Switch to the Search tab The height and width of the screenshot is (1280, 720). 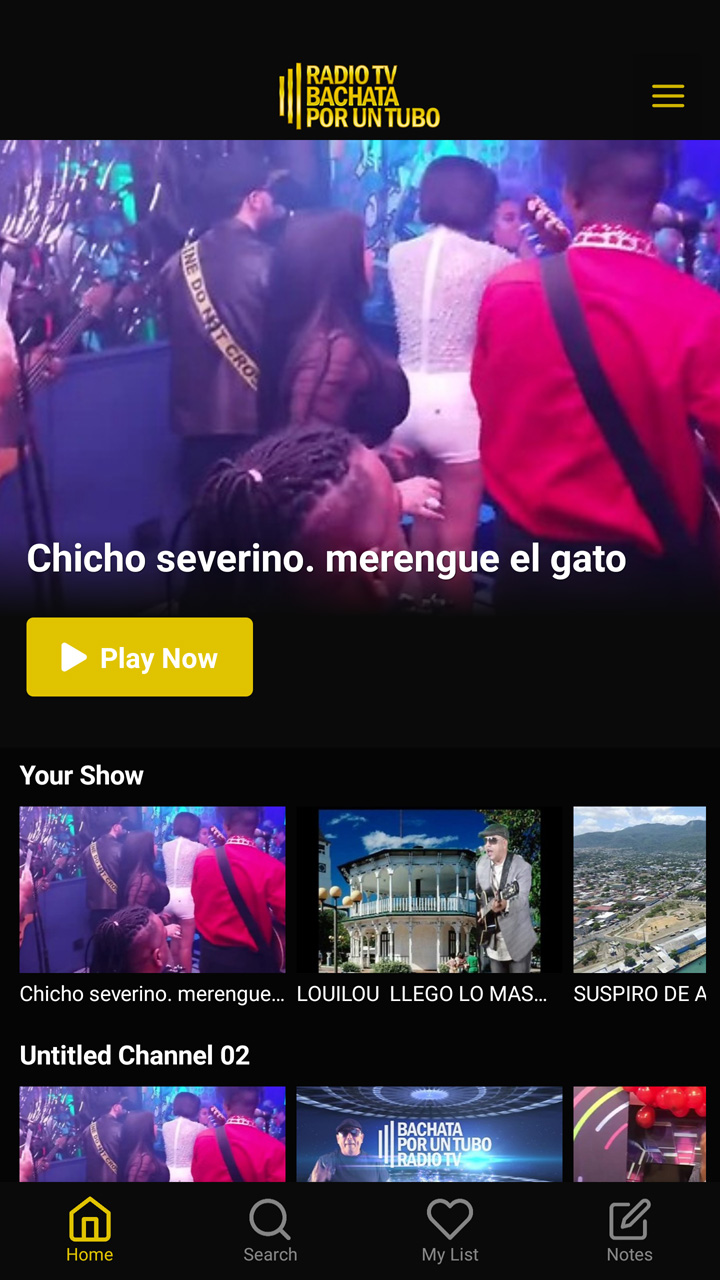click(270, 1231)
